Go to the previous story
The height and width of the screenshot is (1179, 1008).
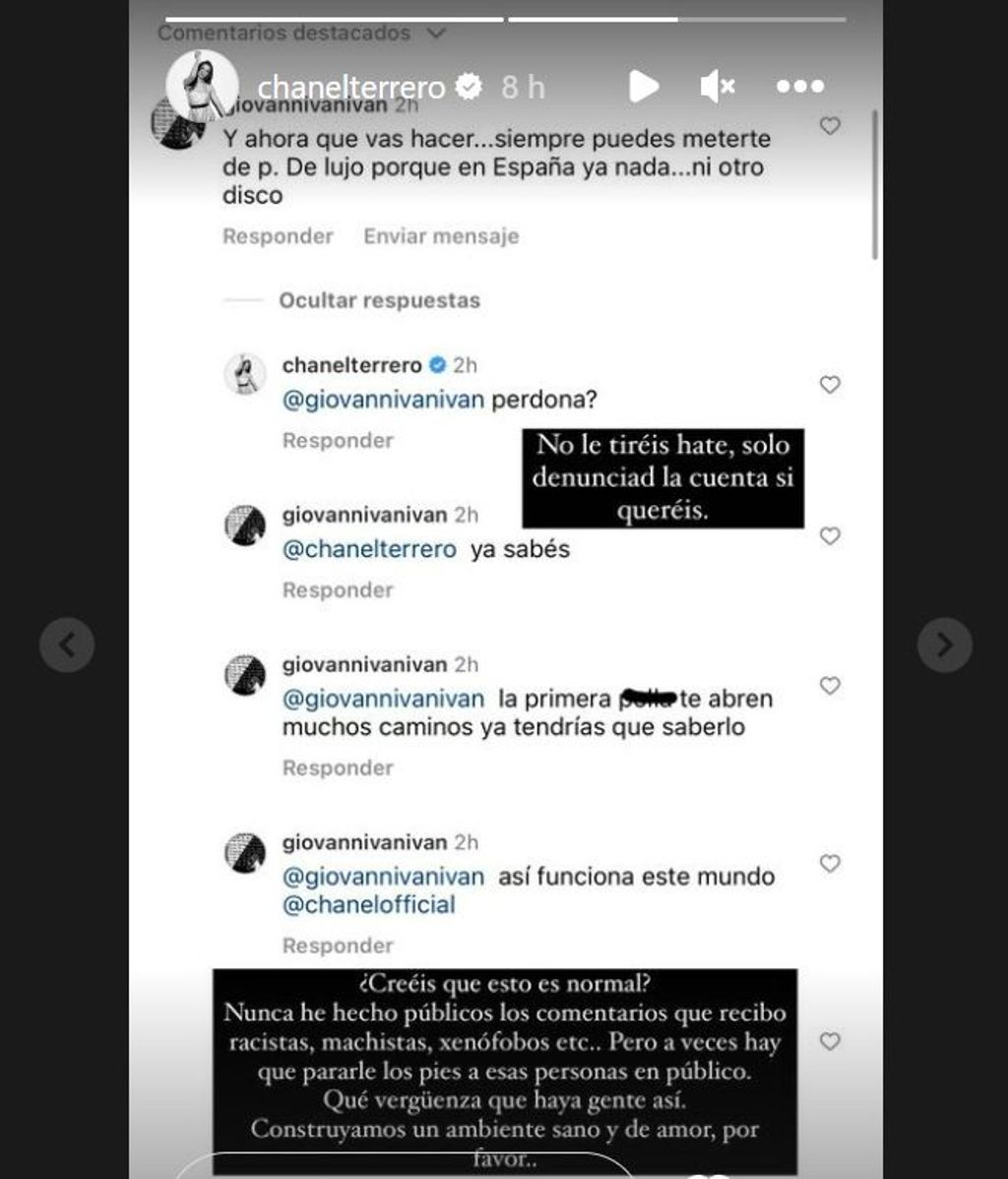[x=67, y=646]
